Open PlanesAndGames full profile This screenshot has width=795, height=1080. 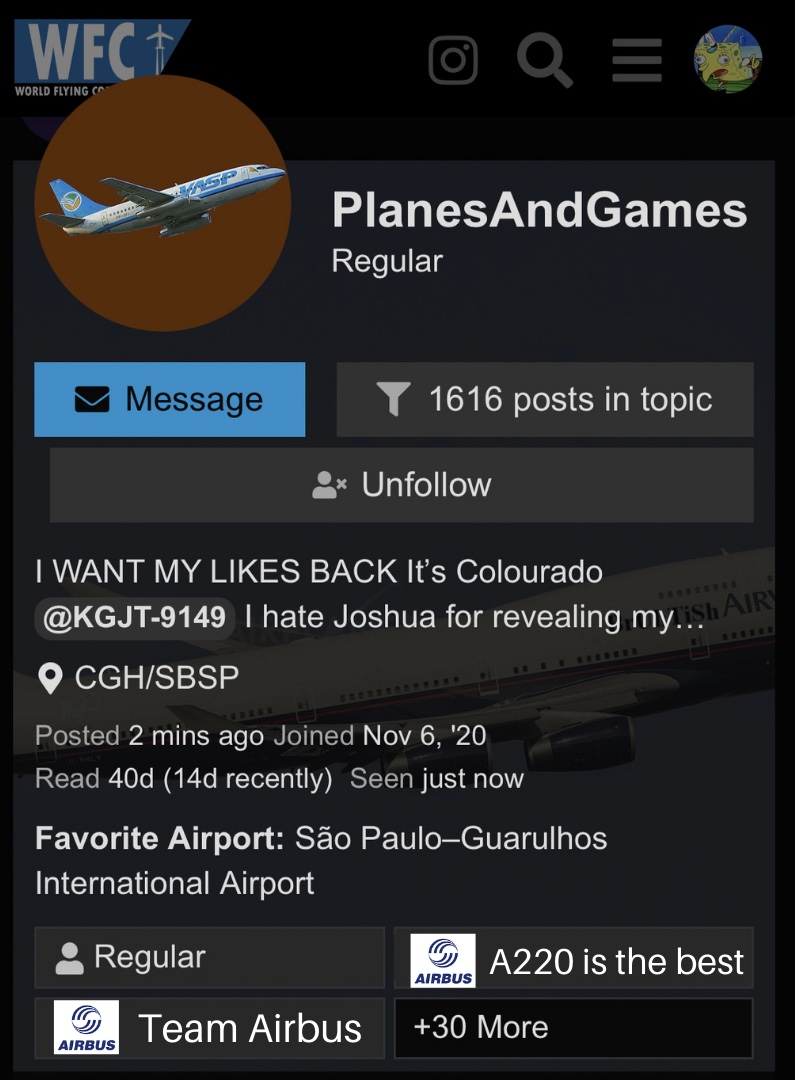point(539,211)
